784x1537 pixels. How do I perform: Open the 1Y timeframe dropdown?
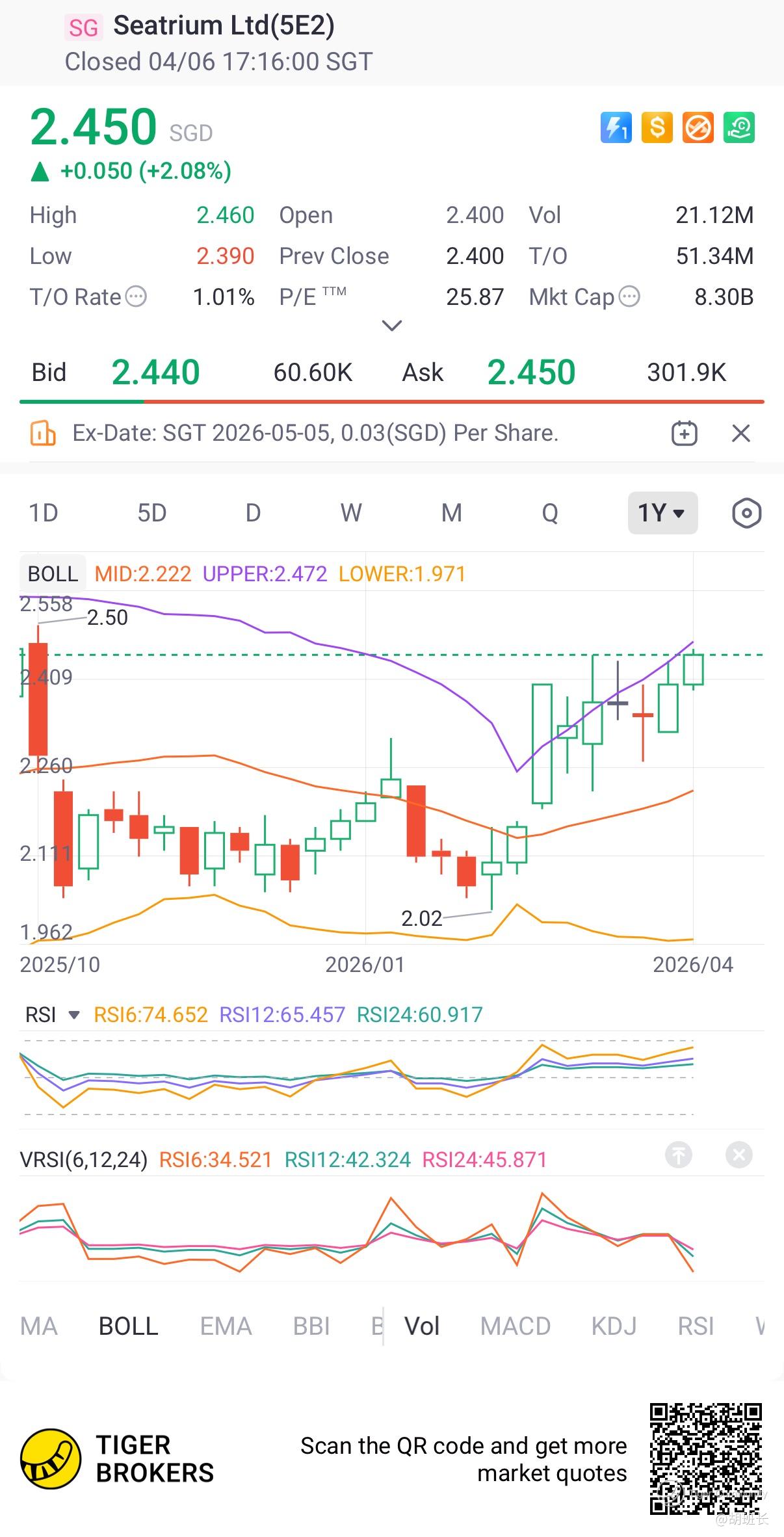click(x=662, y=513)
